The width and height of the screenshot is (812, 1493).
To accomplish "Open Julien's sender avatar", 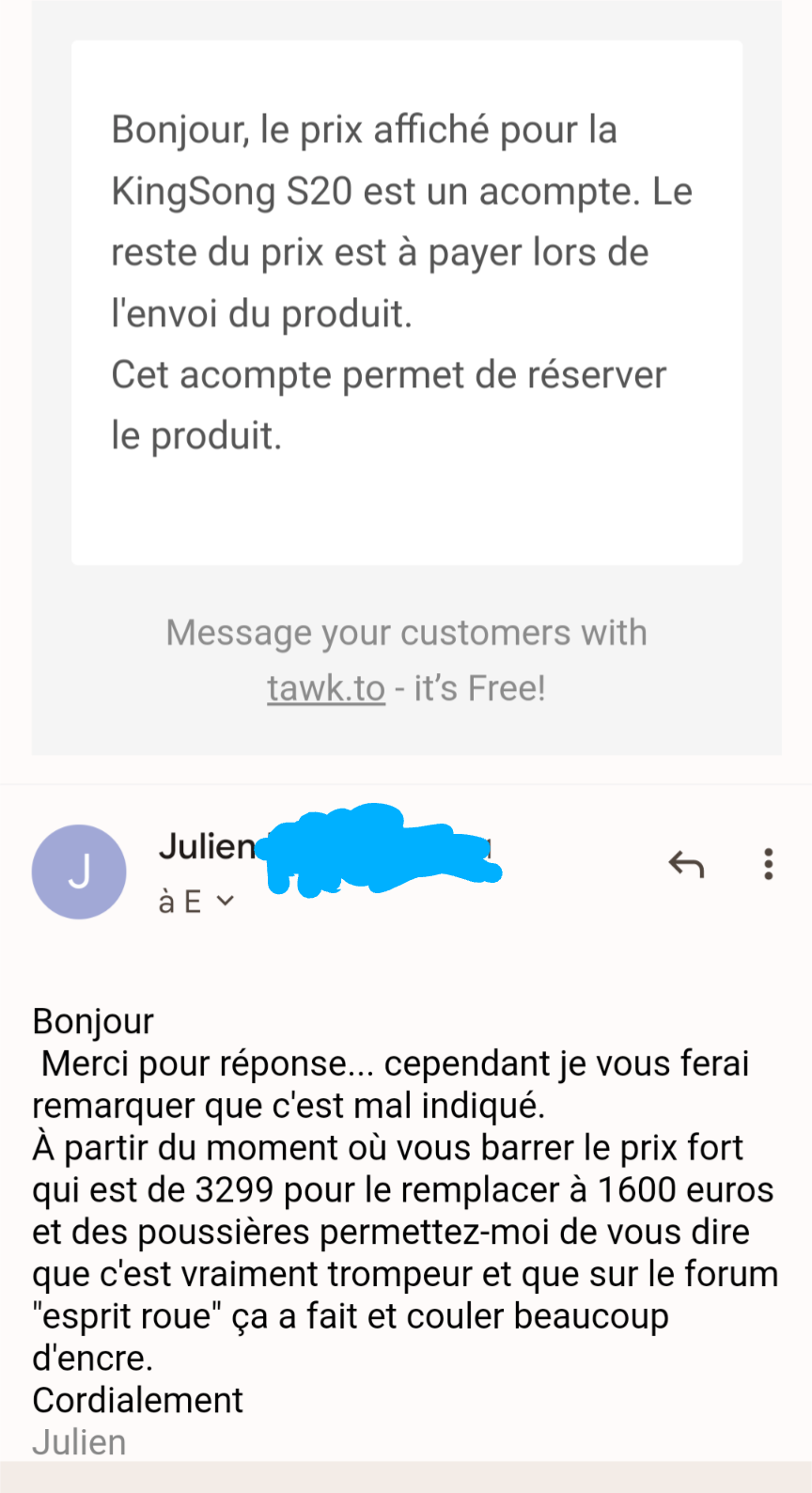I will pyautogui.click(x=79, y=872).
